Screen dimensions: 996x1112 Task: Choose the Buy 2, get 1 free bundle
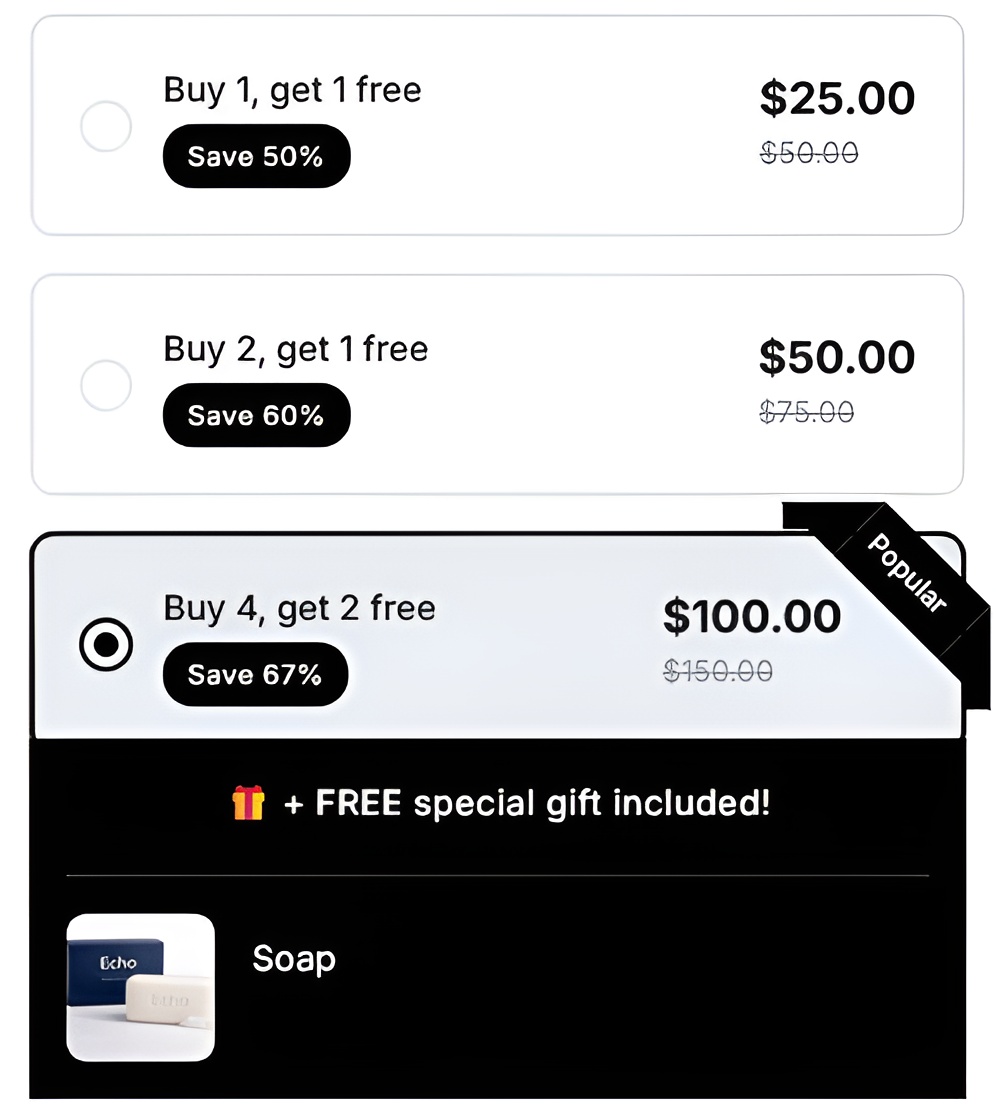point(105,386)
